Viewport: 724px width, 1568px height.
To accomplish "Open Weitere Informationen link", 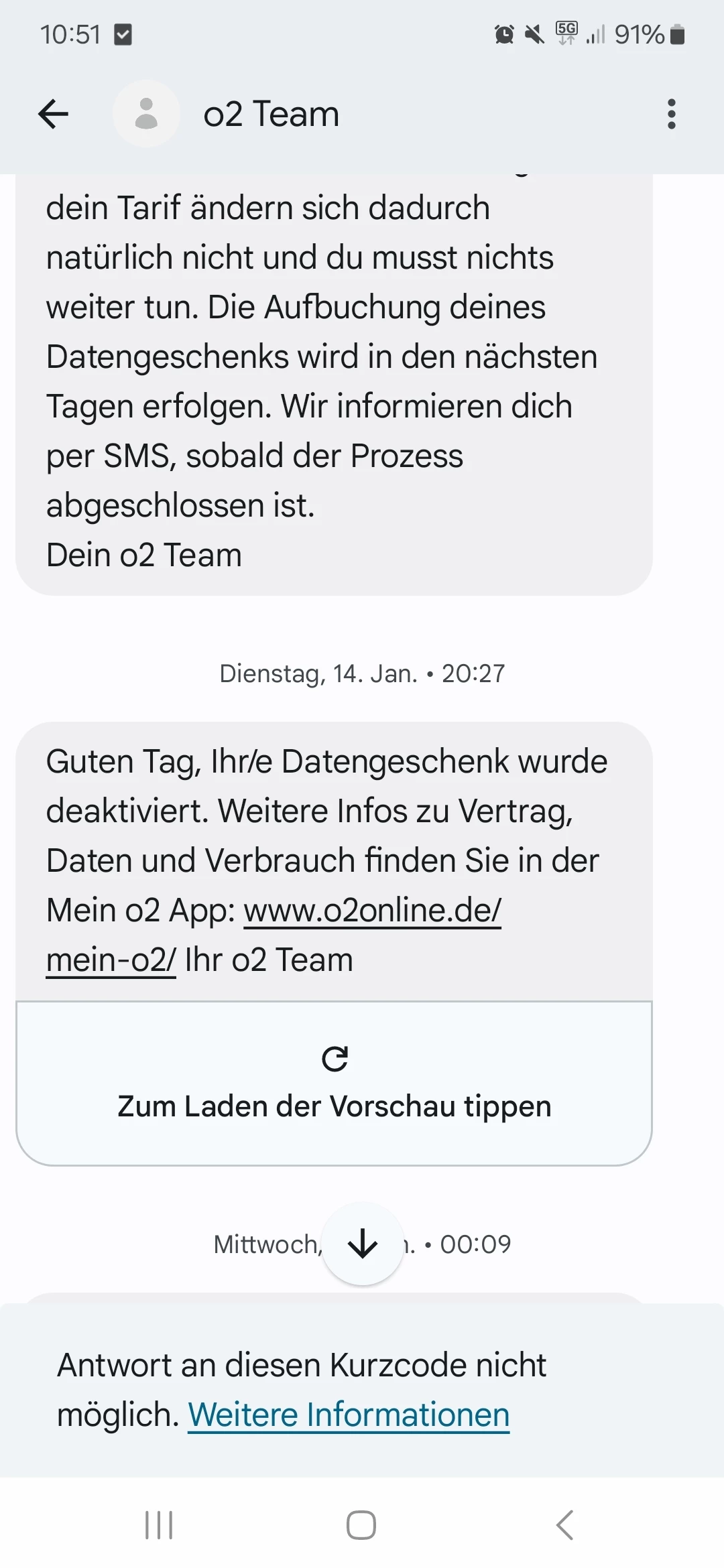I will pos(349,1415).
